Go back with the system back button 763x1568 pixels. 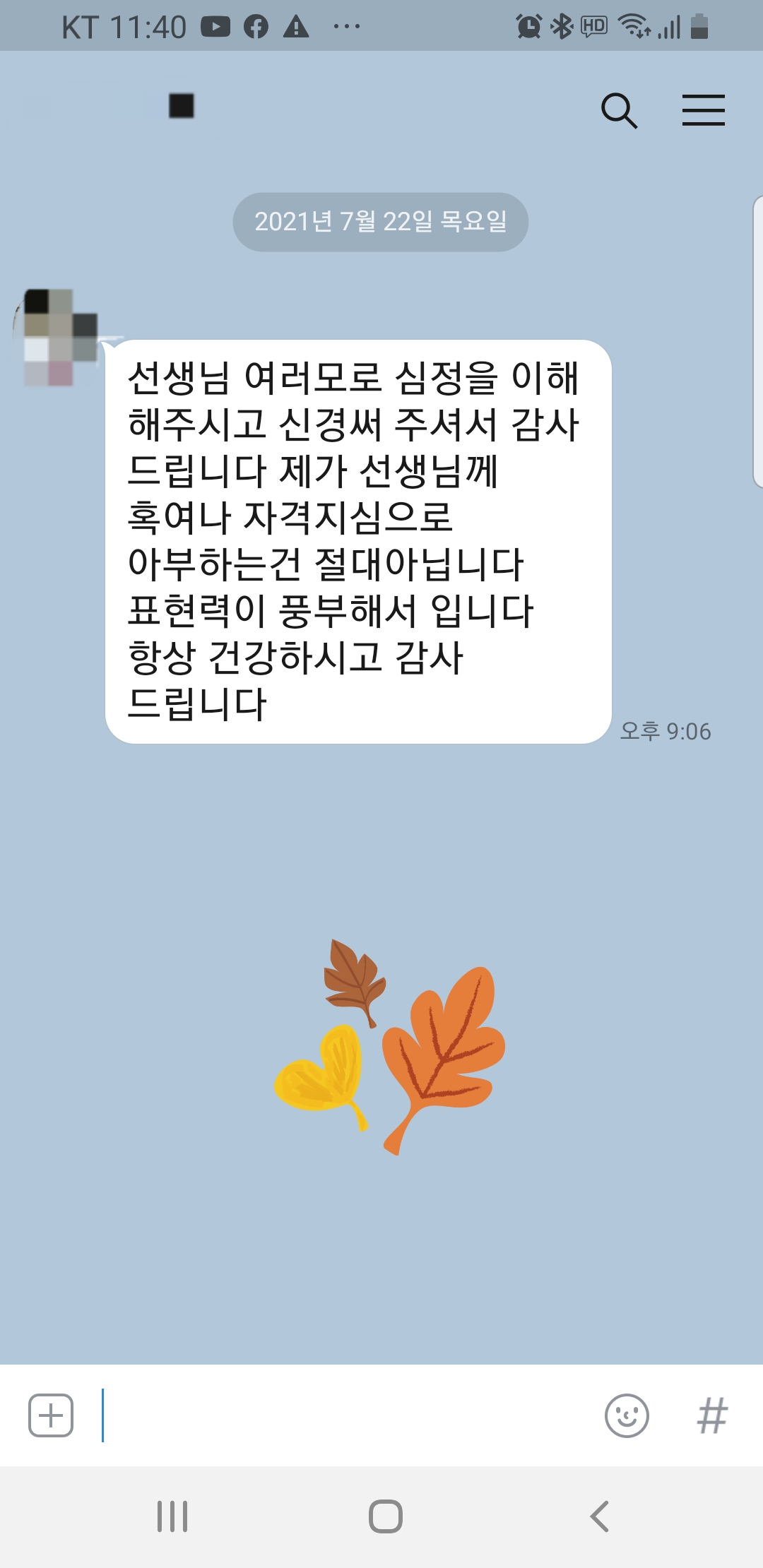coord(599,1516)
